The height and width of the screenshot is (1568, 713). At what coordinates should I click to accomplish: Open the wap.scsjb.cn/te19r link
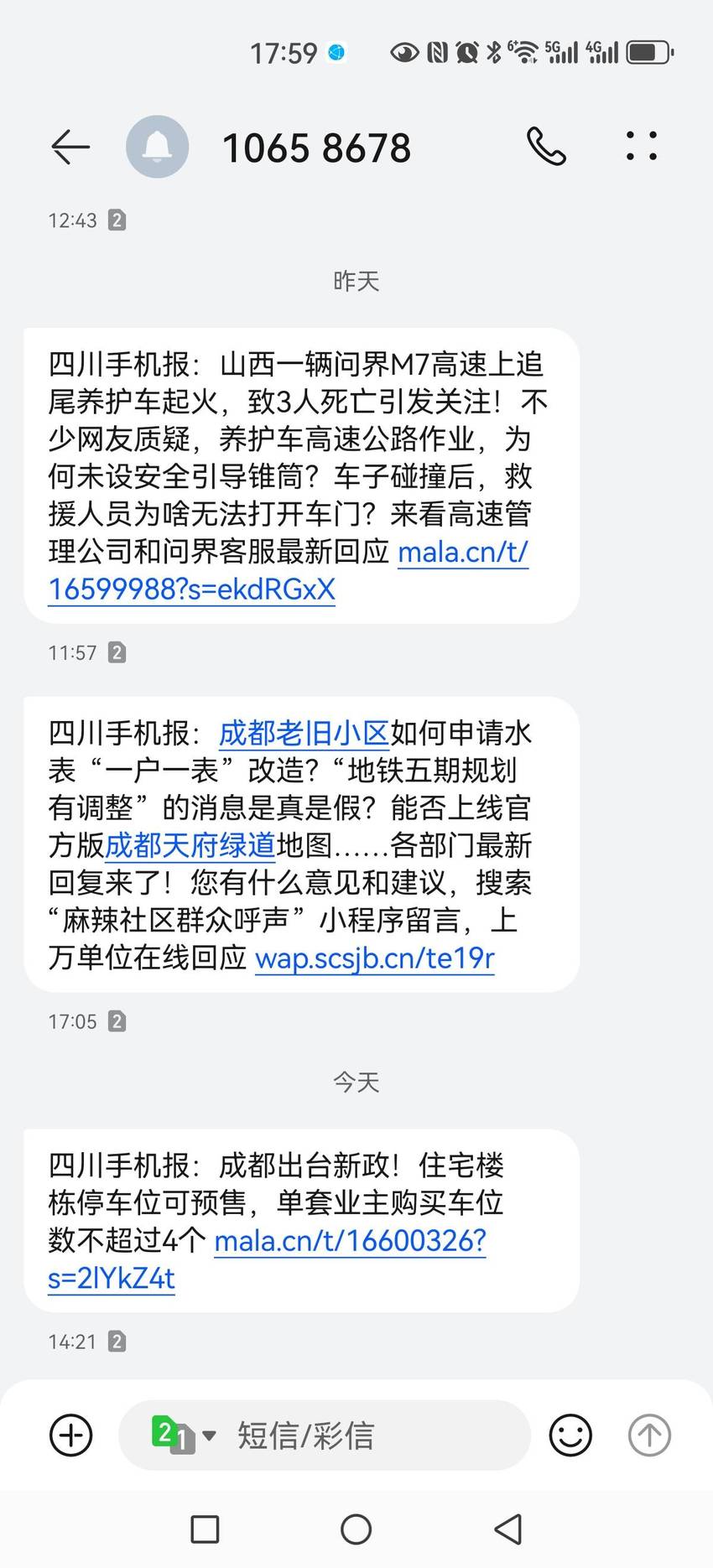tap(375, 958)
